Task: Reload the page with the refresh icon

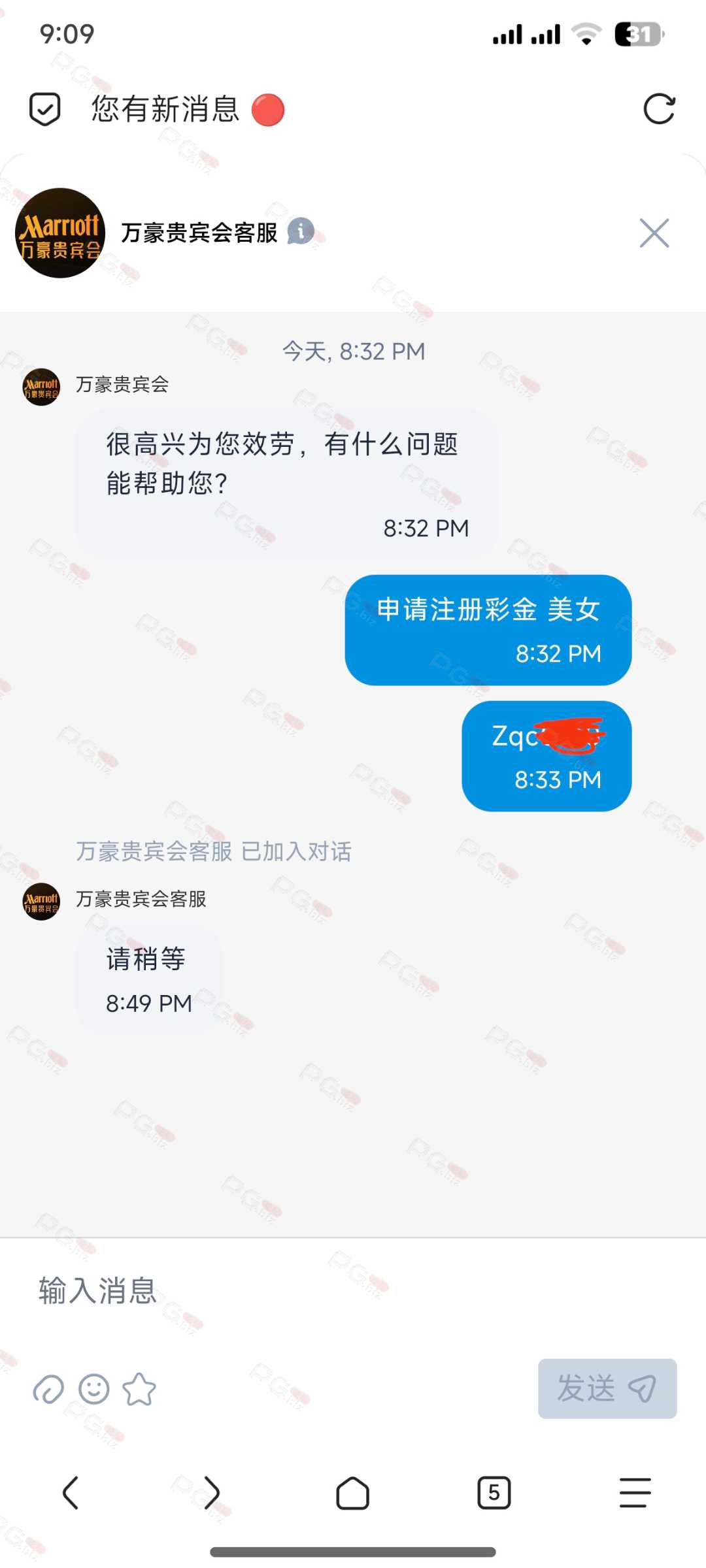Action: (659, 109)
